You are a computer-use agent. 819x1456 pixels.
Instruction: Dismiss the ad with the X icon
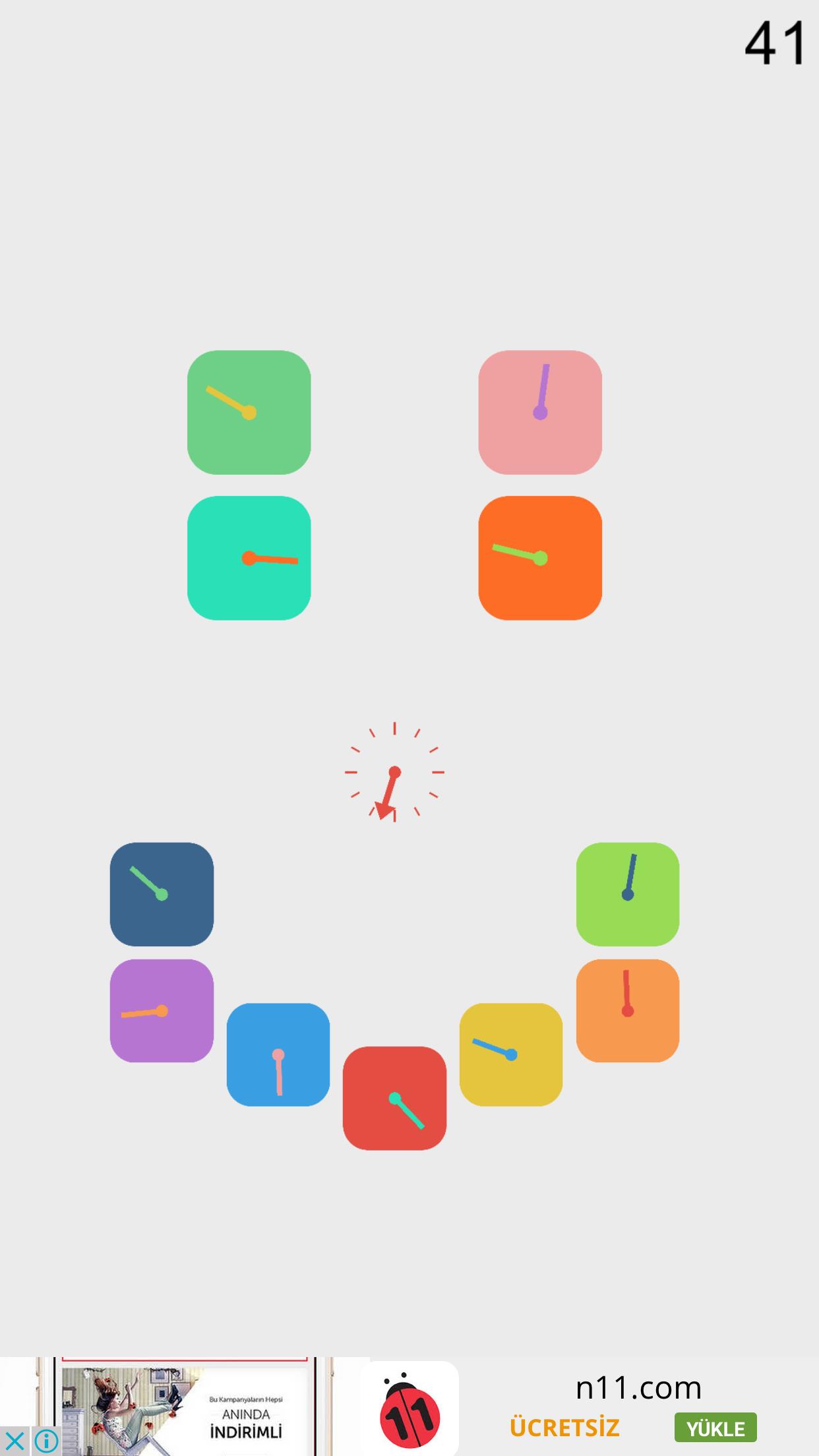pyautogui.click(x=14, y=1441)
